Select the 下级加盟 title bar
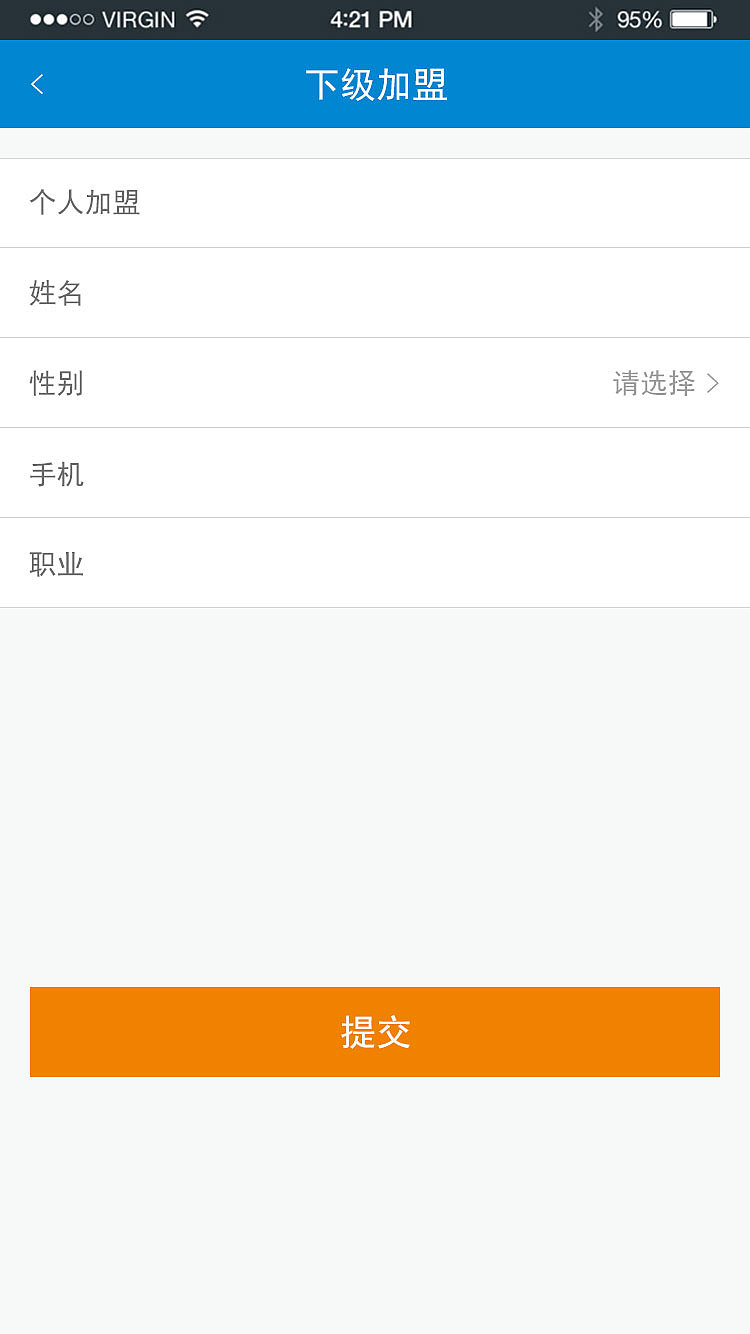The width and height of the screenshot is (750, 1334). (x=375, y=84)
